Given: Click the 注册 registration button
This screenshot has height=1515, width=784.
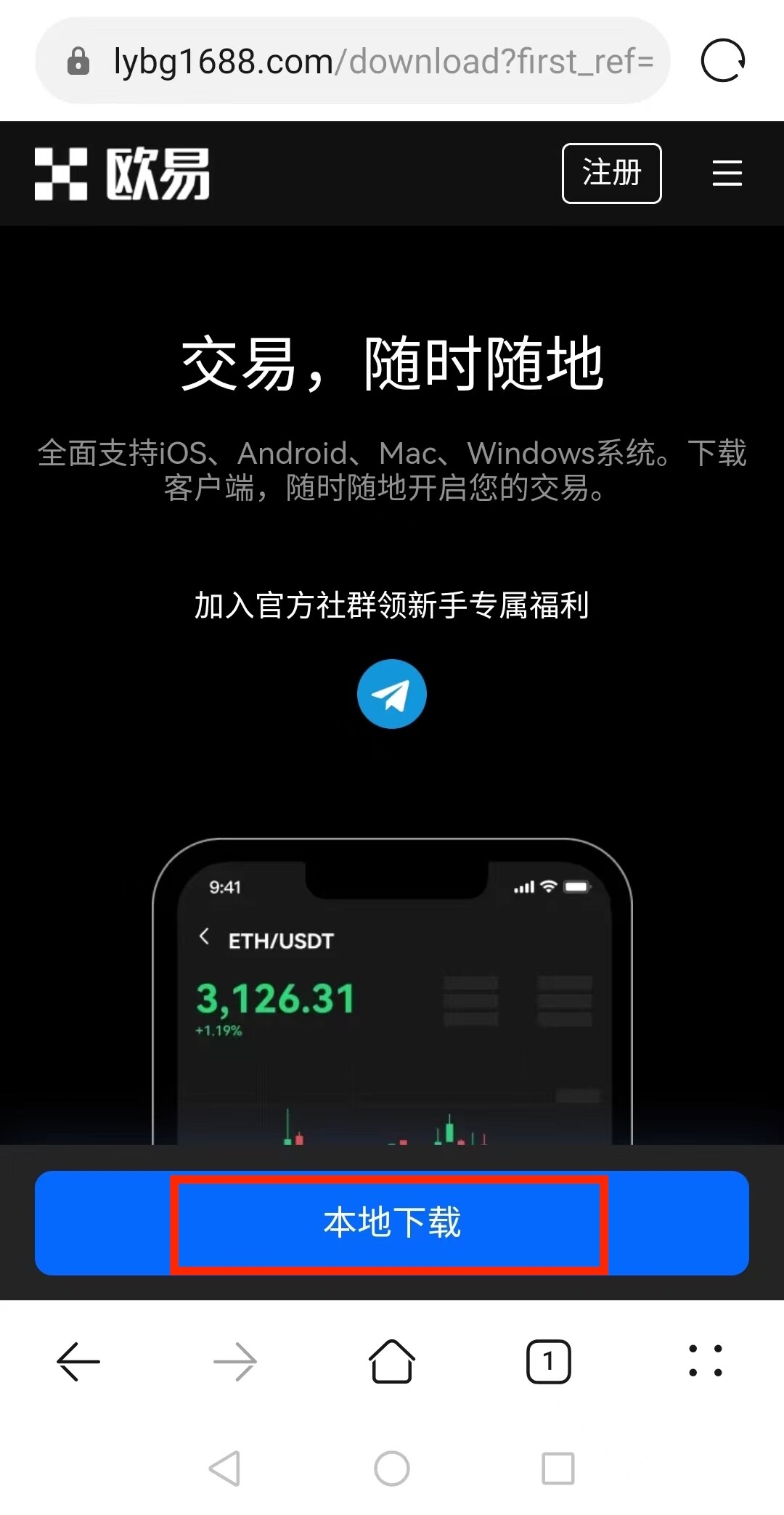Looking at the screenshot, I should tap(611, 173).
